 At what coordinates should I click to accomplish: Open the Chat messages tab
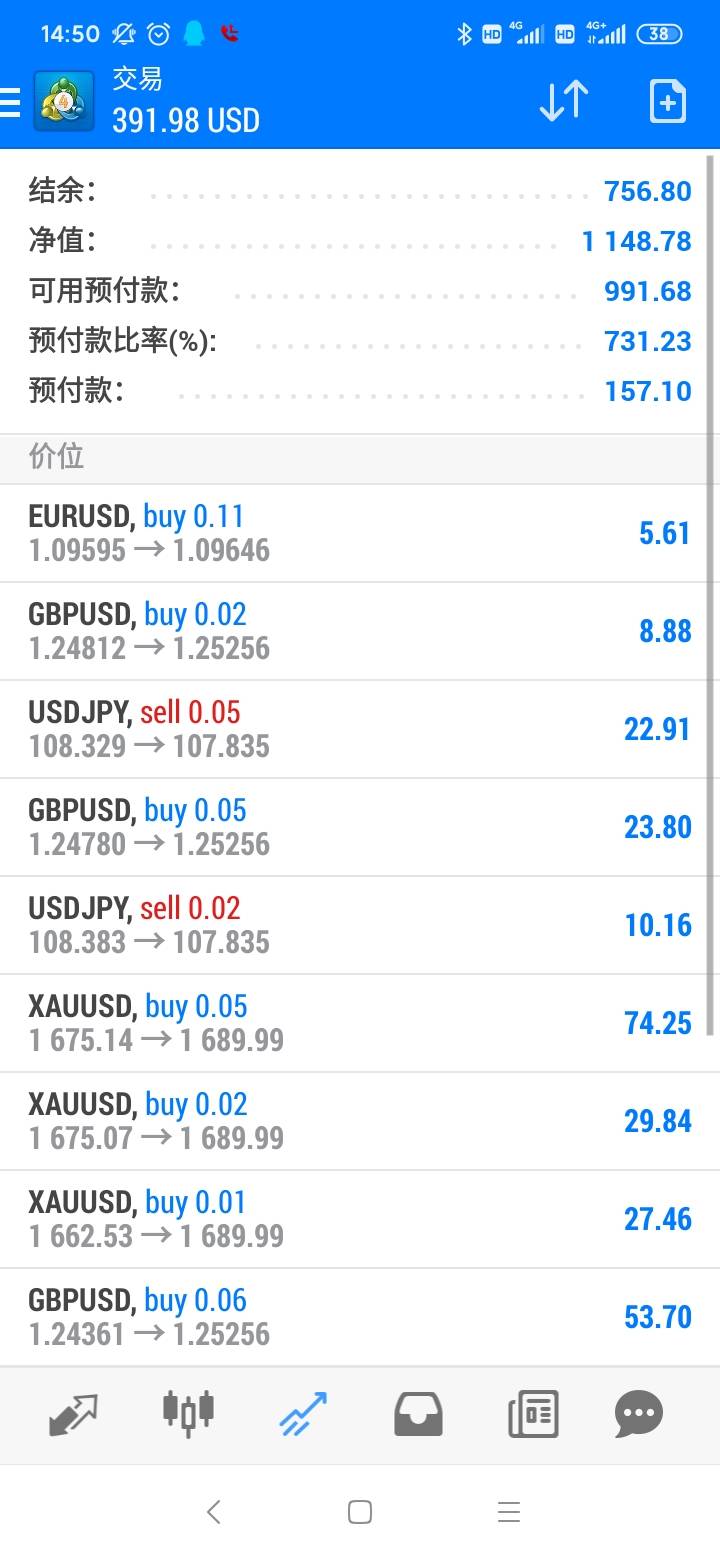coord(639,1414)
